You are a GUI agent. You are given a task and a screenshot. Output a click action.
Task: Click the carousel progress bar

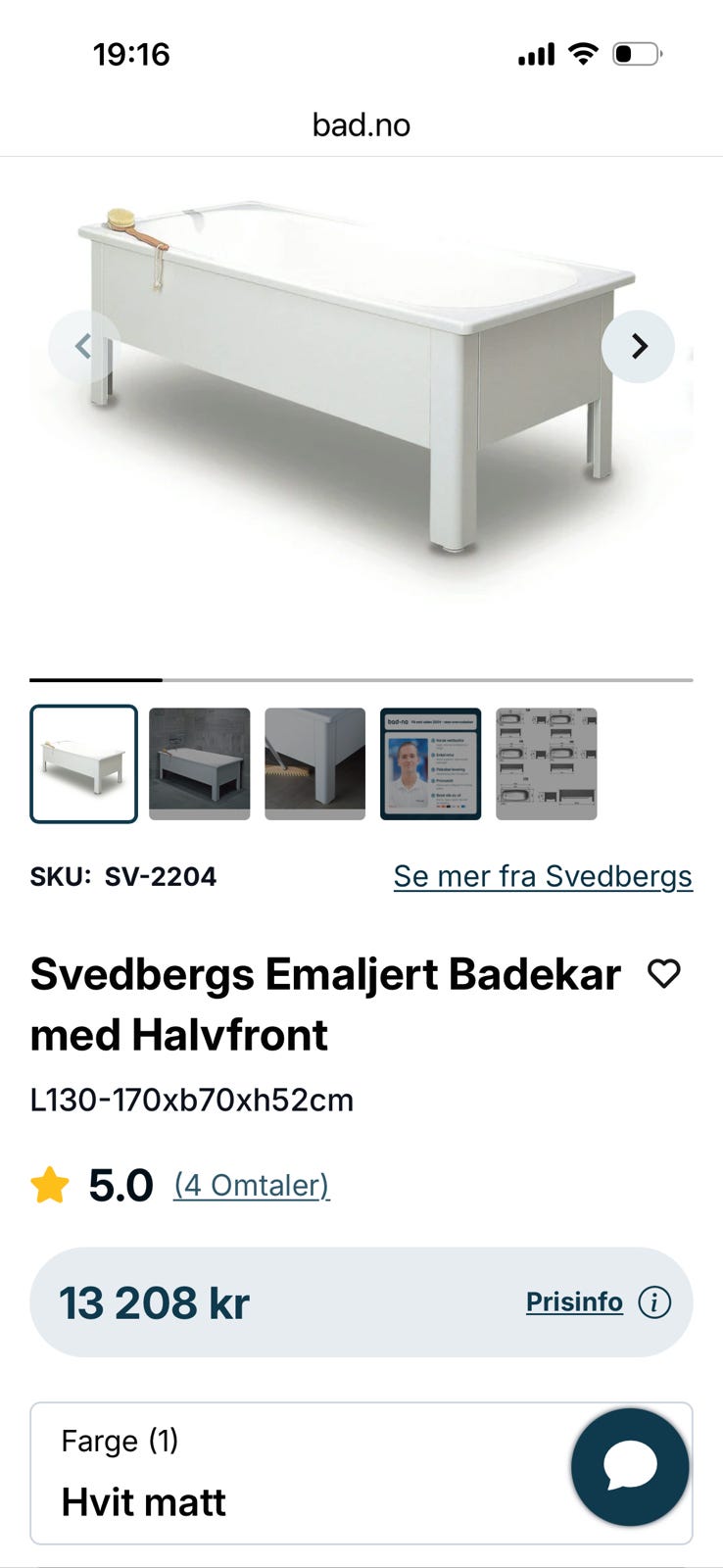(x=361, y=679)
